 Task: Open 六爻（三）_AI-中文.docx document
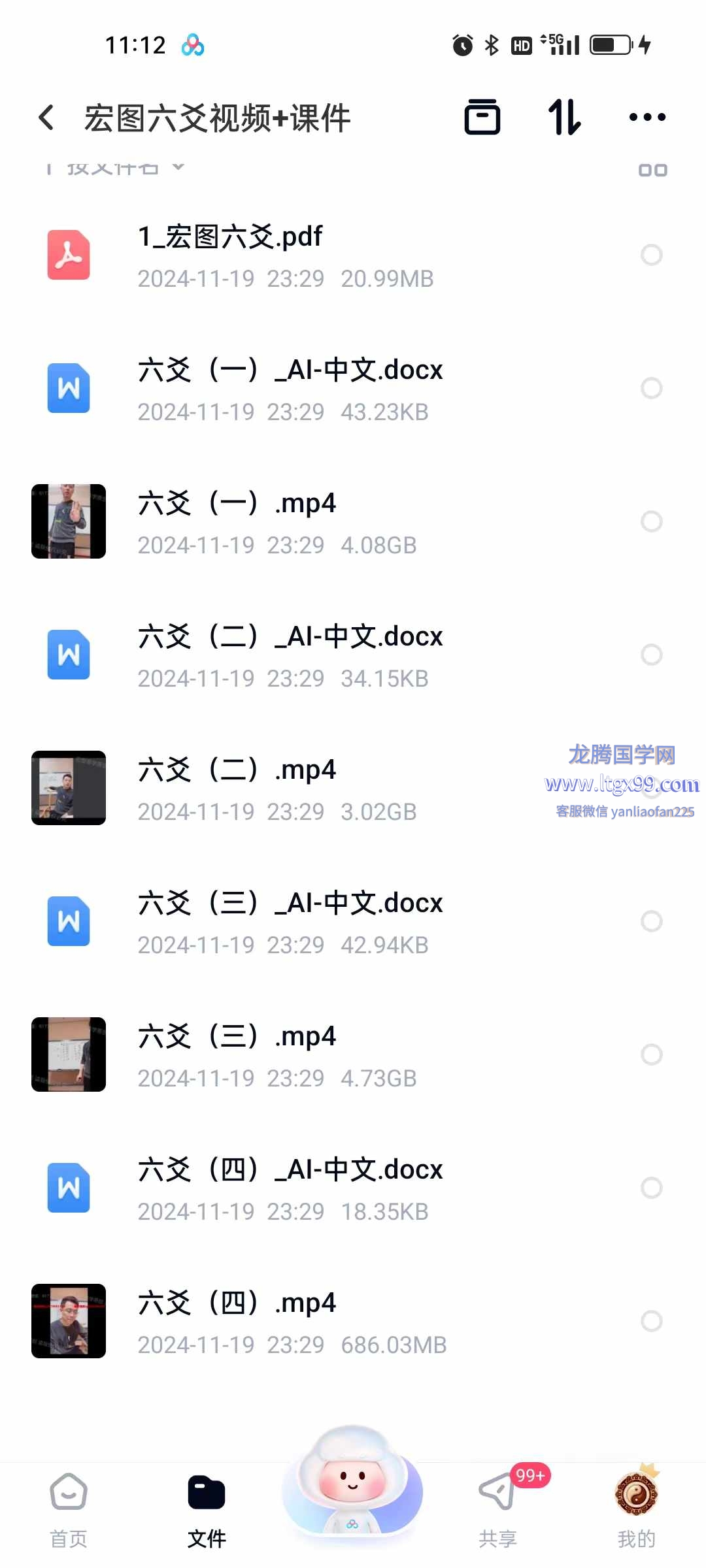288,922
